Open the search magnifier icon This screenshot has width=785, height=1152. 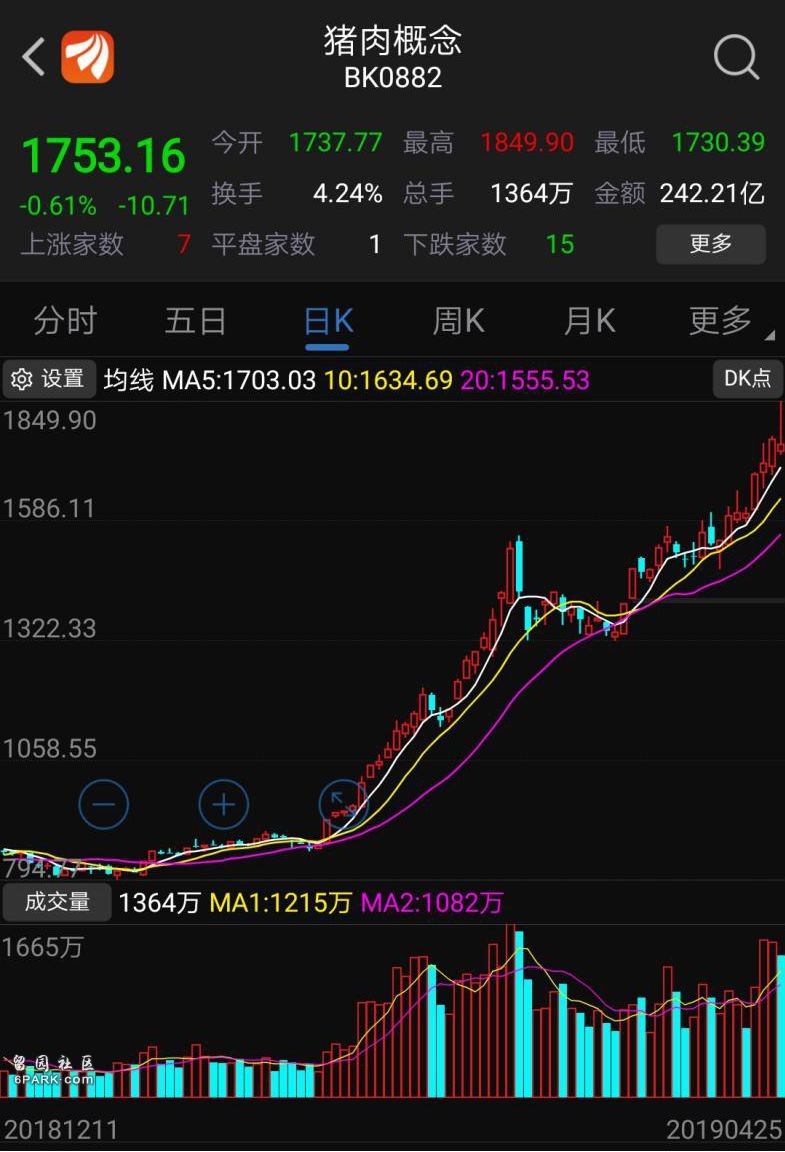[736, 57]
